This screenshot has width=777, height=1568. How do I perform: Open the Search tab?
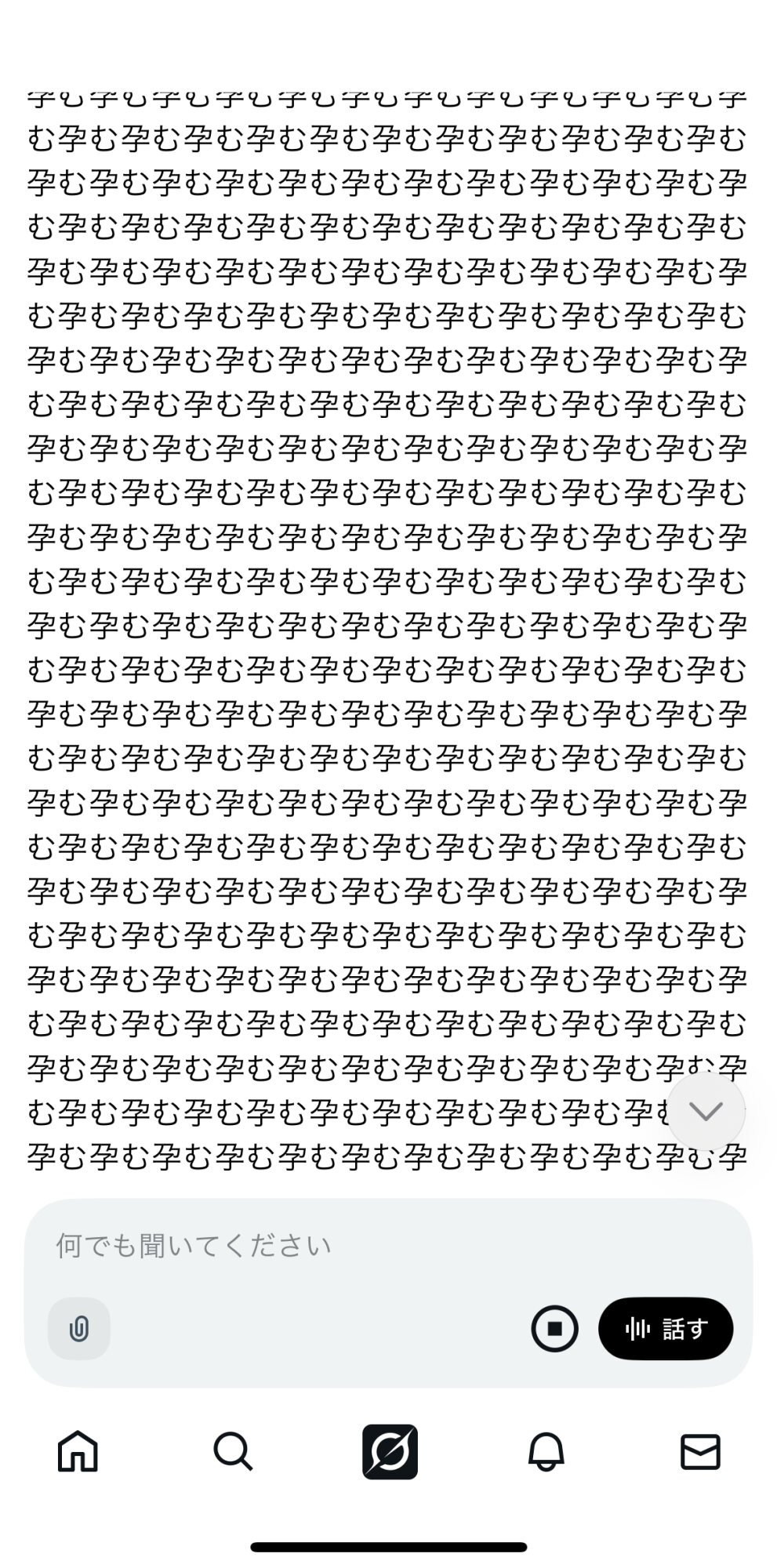click(233, 1451)
